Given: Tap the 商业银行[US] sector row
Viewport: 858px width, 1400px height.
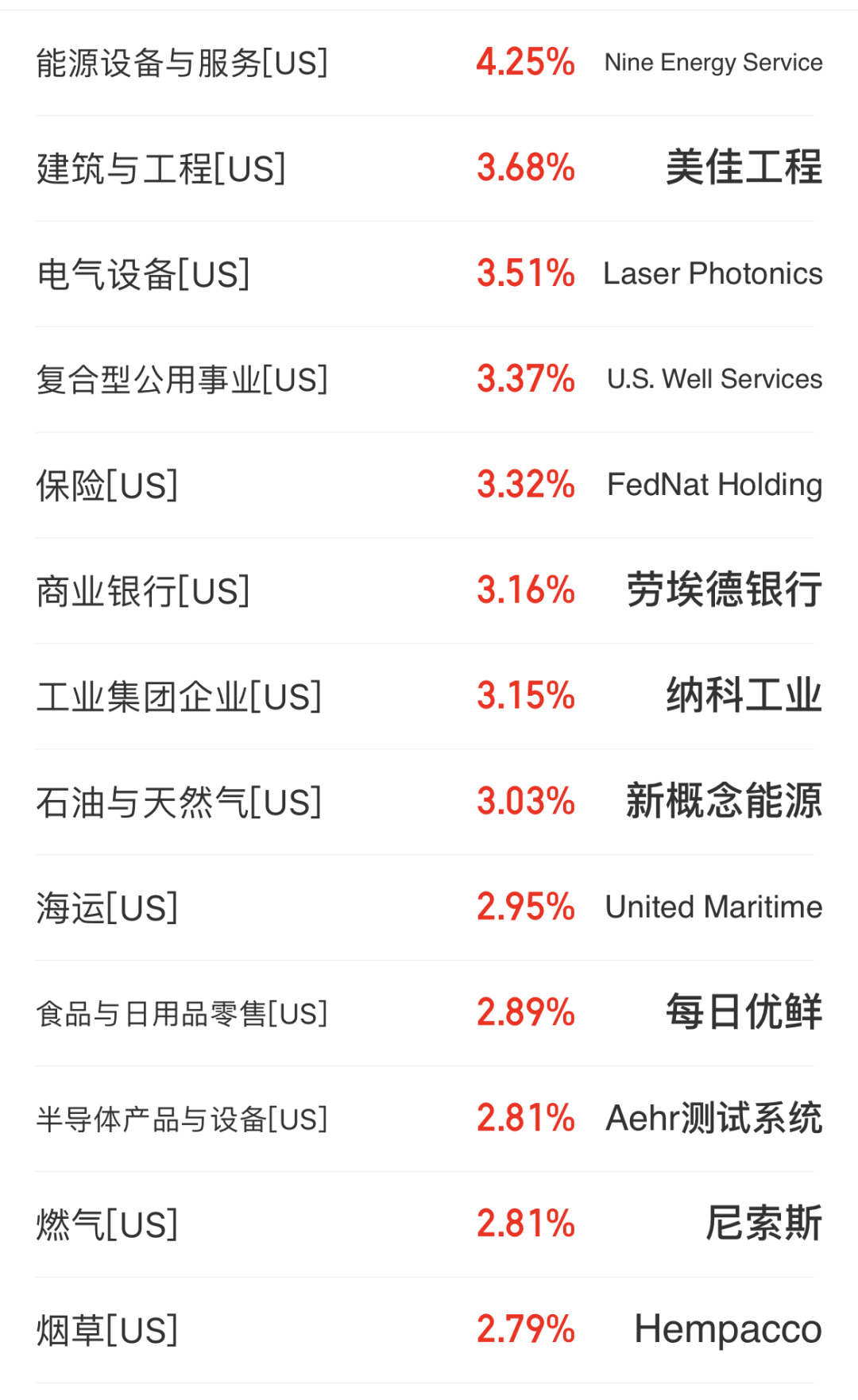Looking at the screenshot, I should (x=429, y=591).
